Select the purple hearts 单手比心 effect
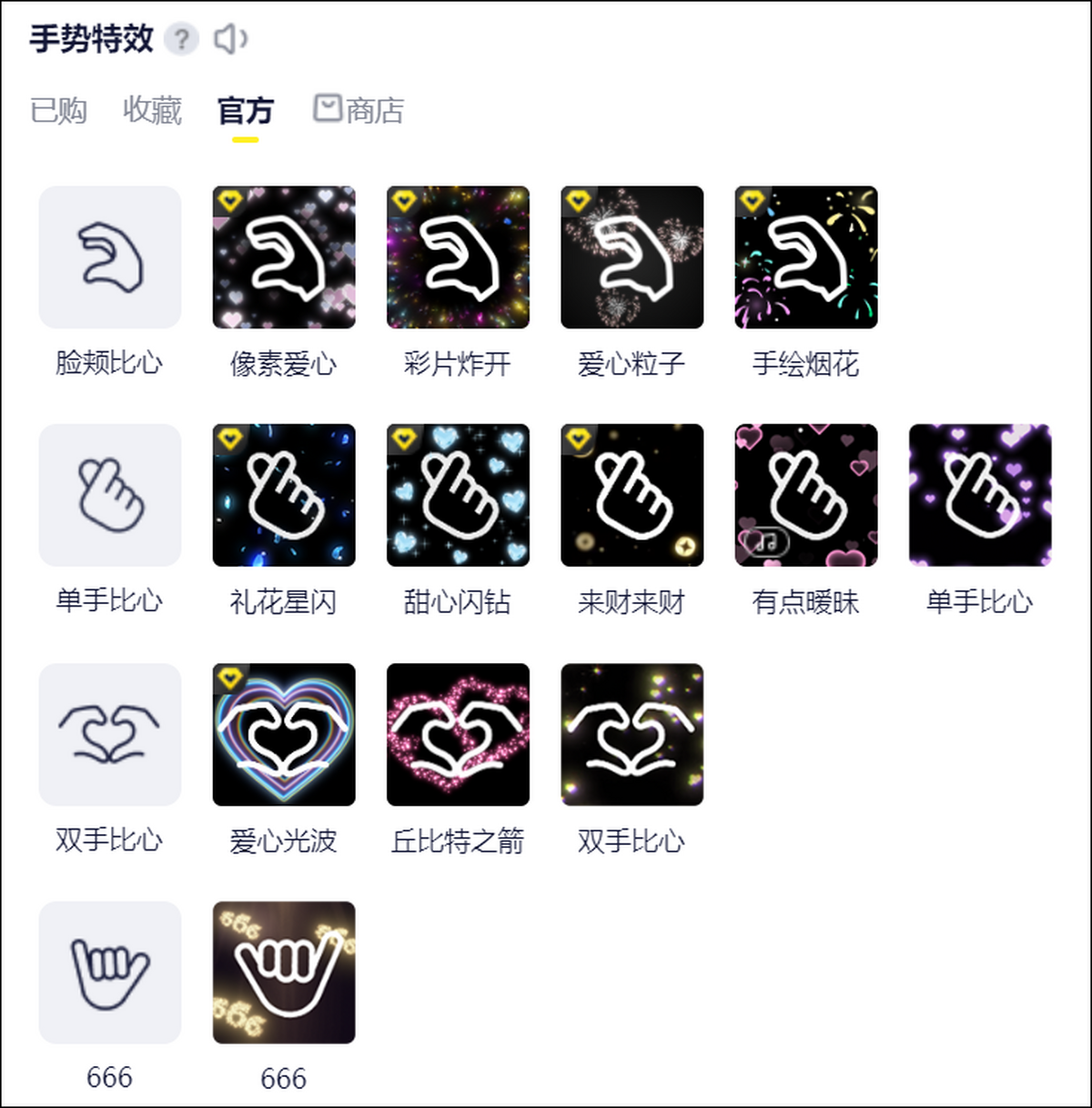The height and width of the screenshot is (1108, 1092). (x=980, y=495)
